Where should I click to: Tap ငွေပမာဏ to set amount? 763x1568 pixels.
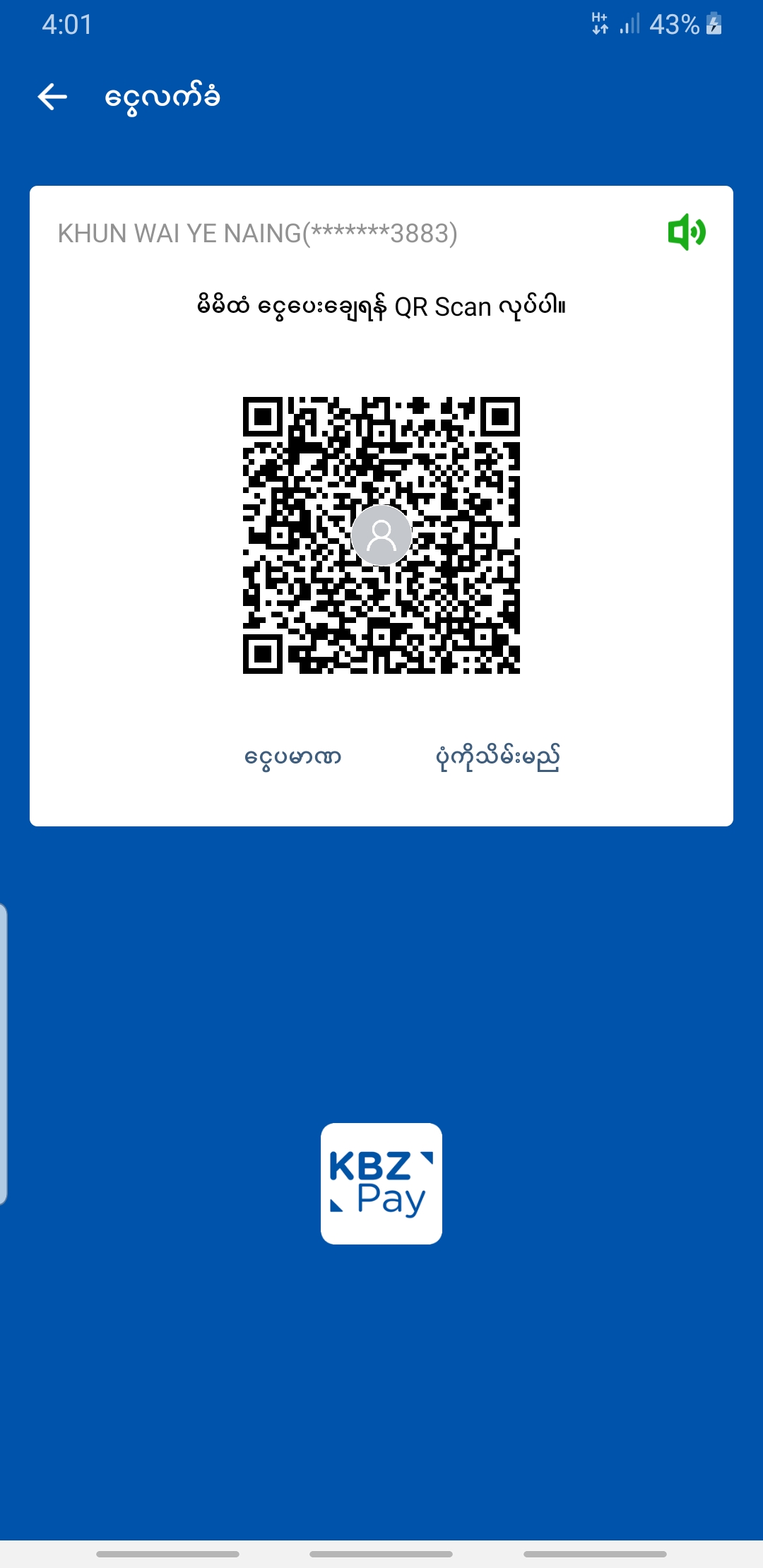(x=292, y=757)
